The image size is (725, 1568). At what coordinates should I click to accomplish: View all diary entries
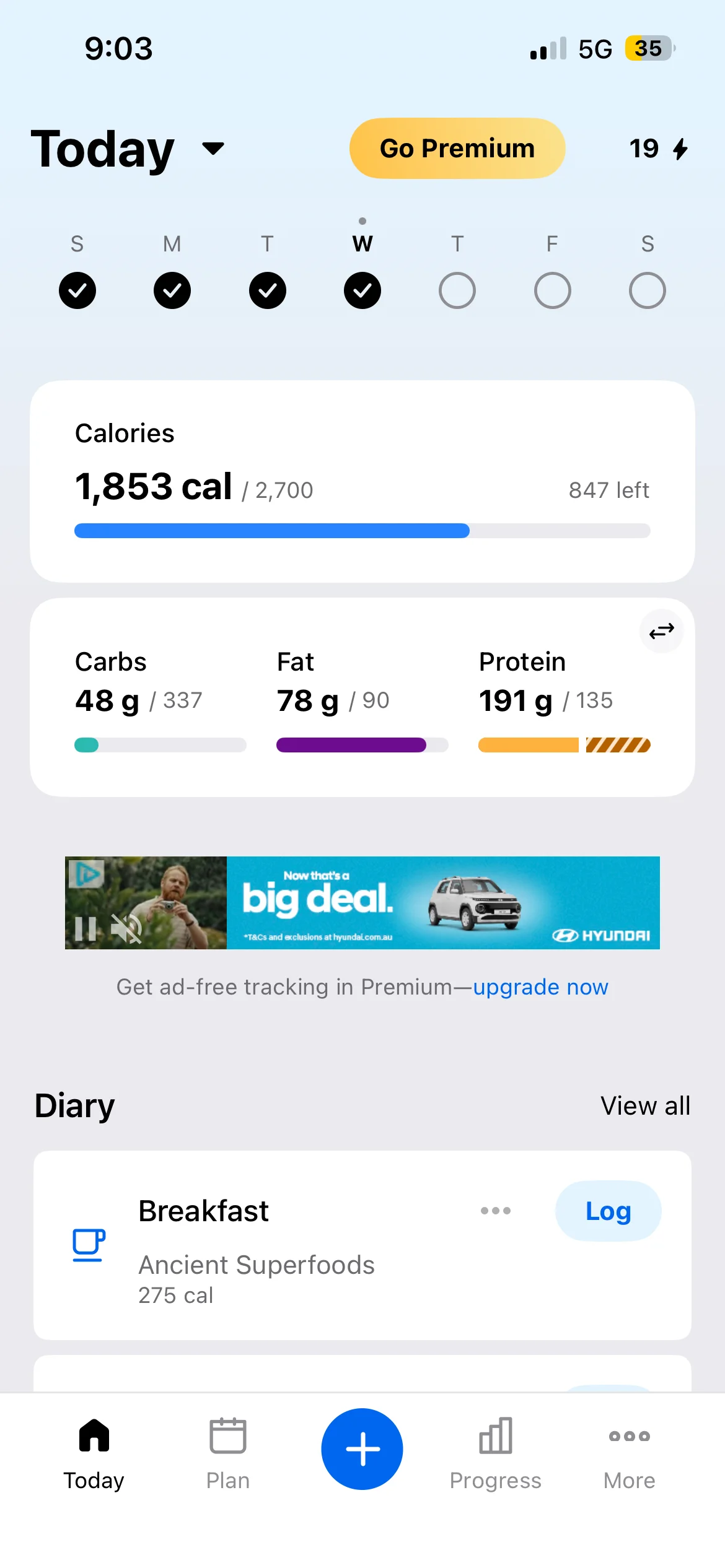(644, 1105)
